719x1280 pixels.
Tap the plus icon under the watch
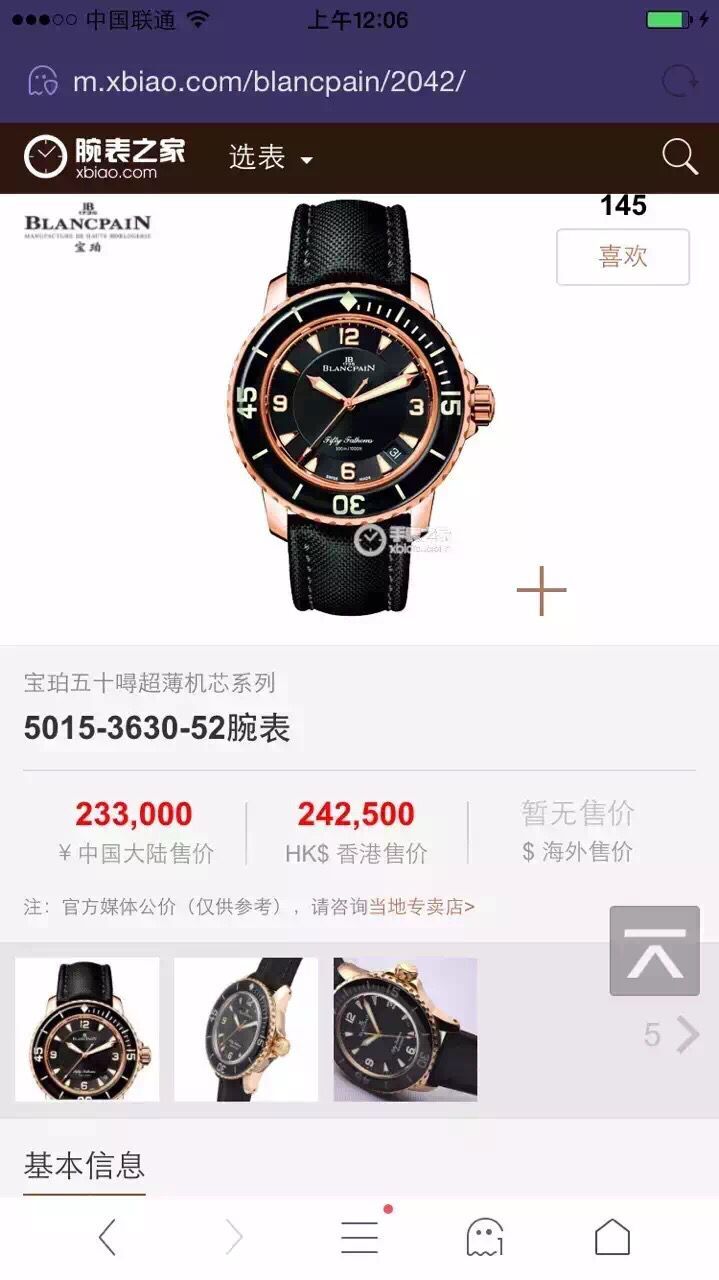(541, 590)
